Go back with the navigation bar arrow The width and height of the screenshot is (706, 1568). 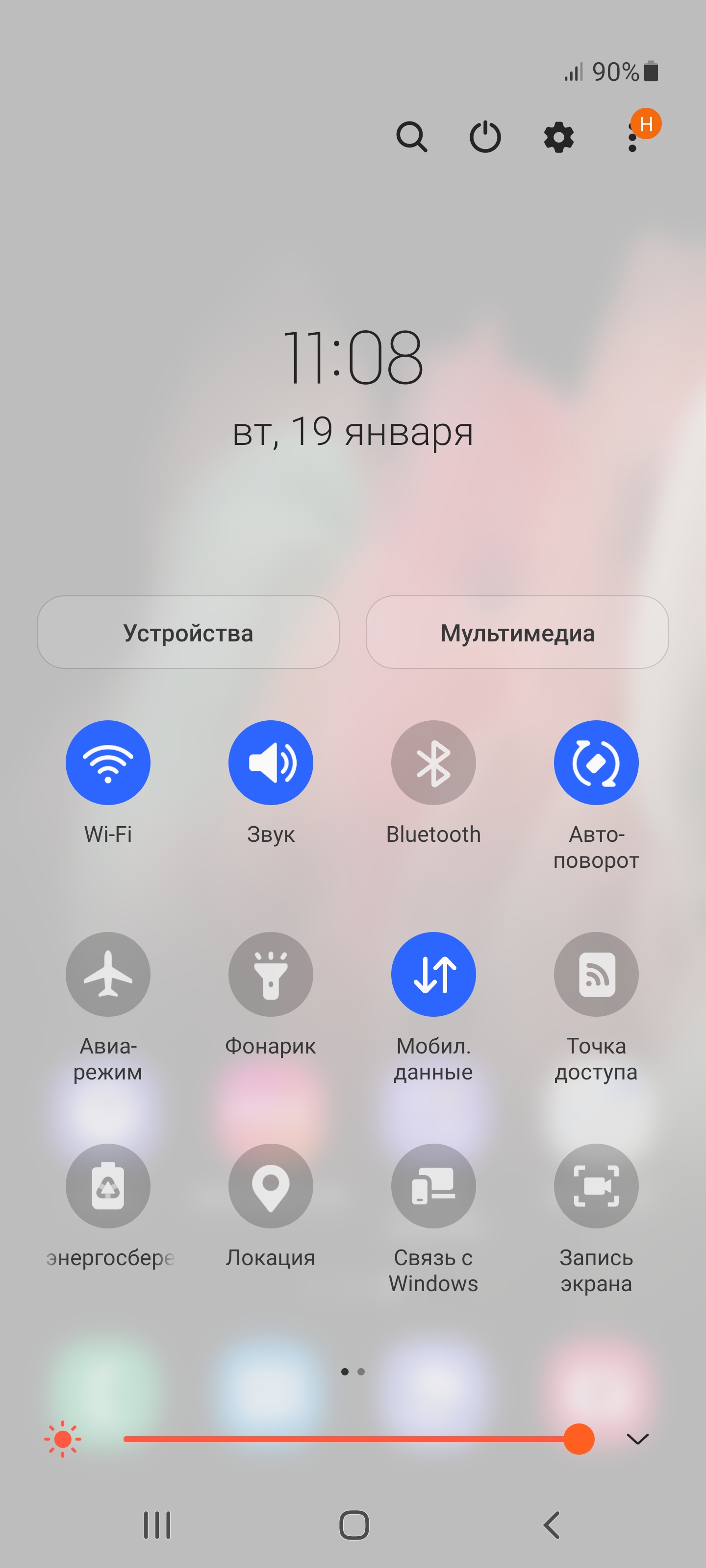point(551,1525)
